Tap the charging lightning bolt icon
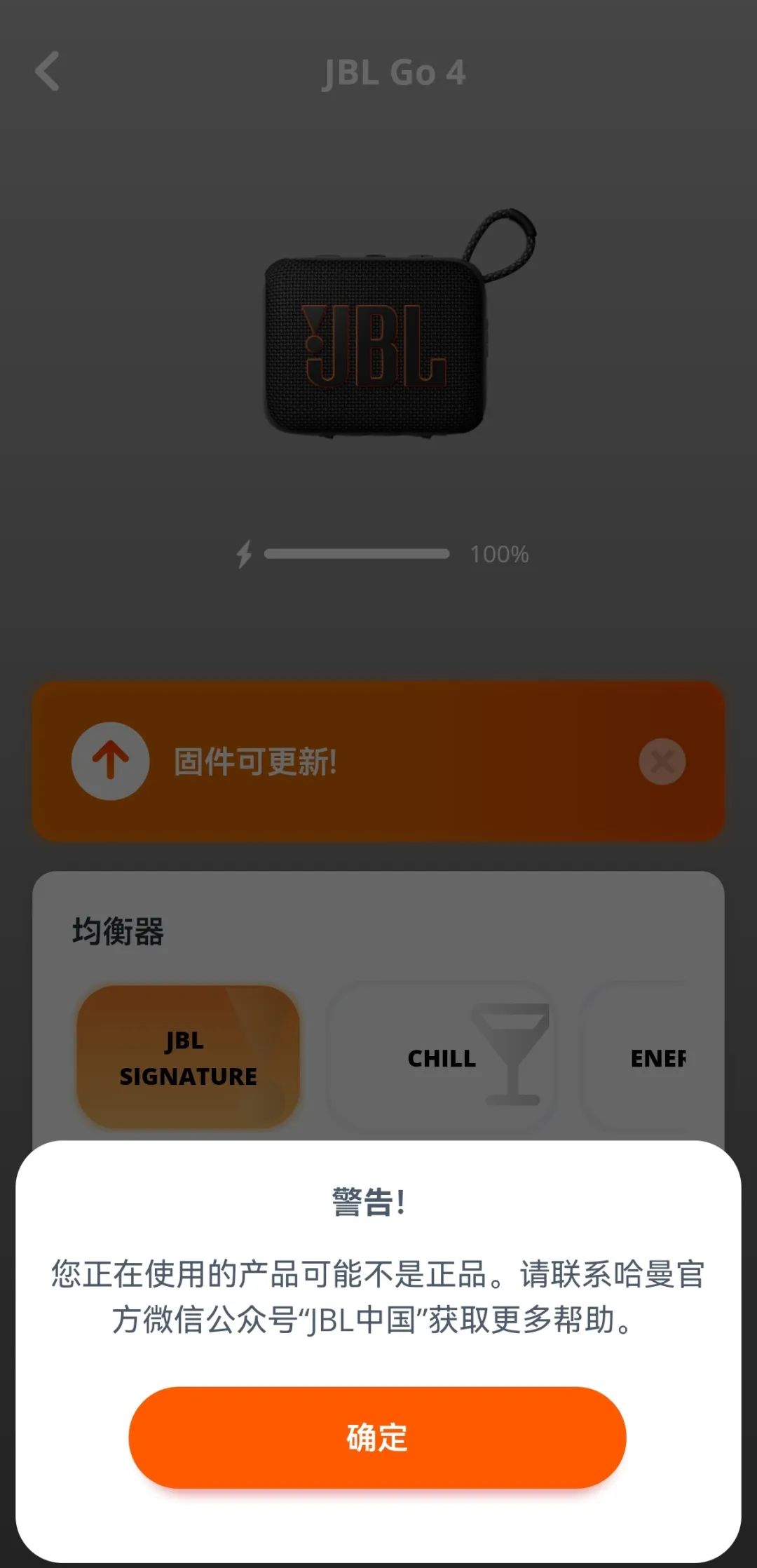 (244, 553)
